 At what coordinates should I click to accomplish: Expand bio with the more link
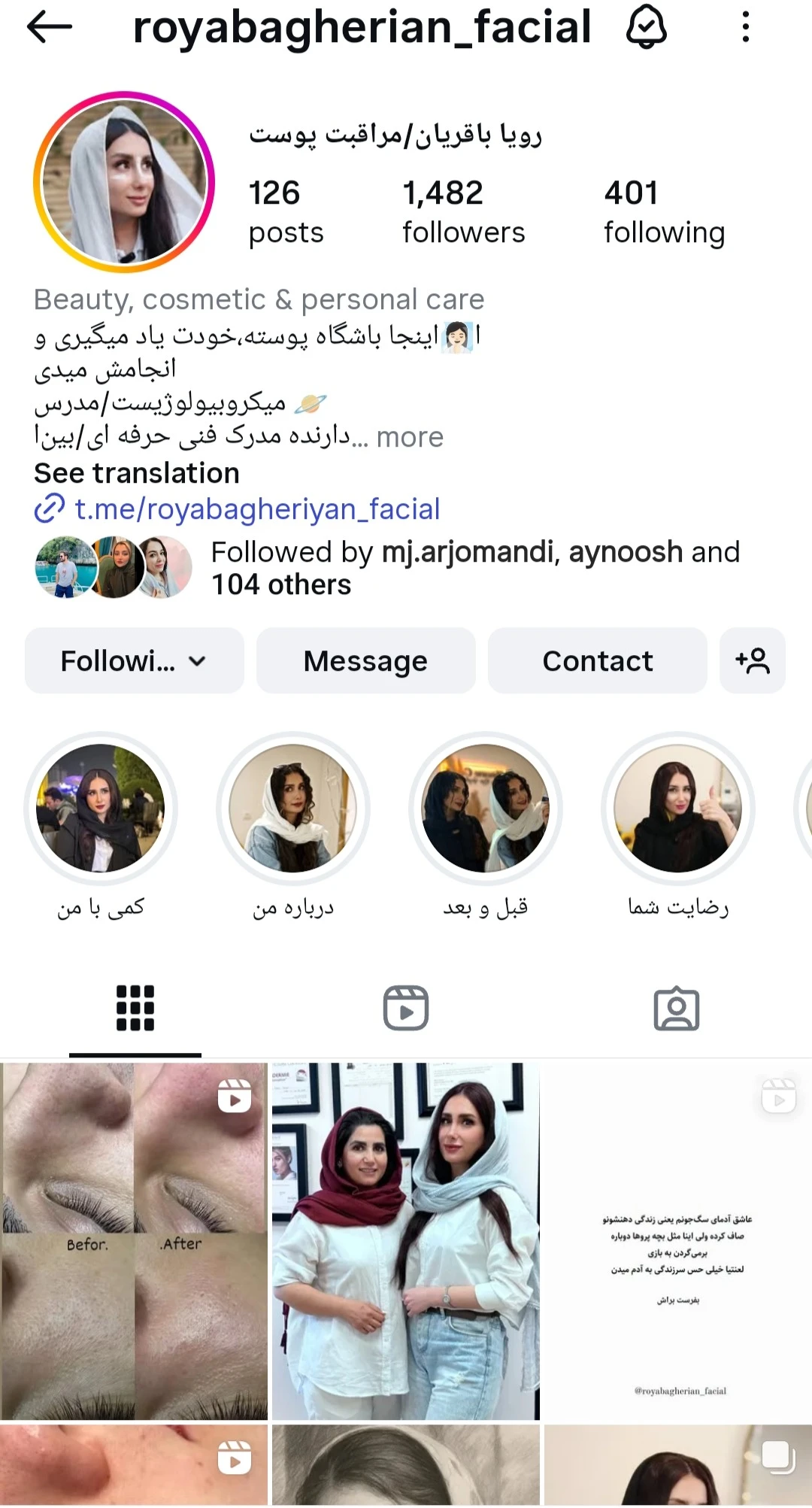coord(410,437)
